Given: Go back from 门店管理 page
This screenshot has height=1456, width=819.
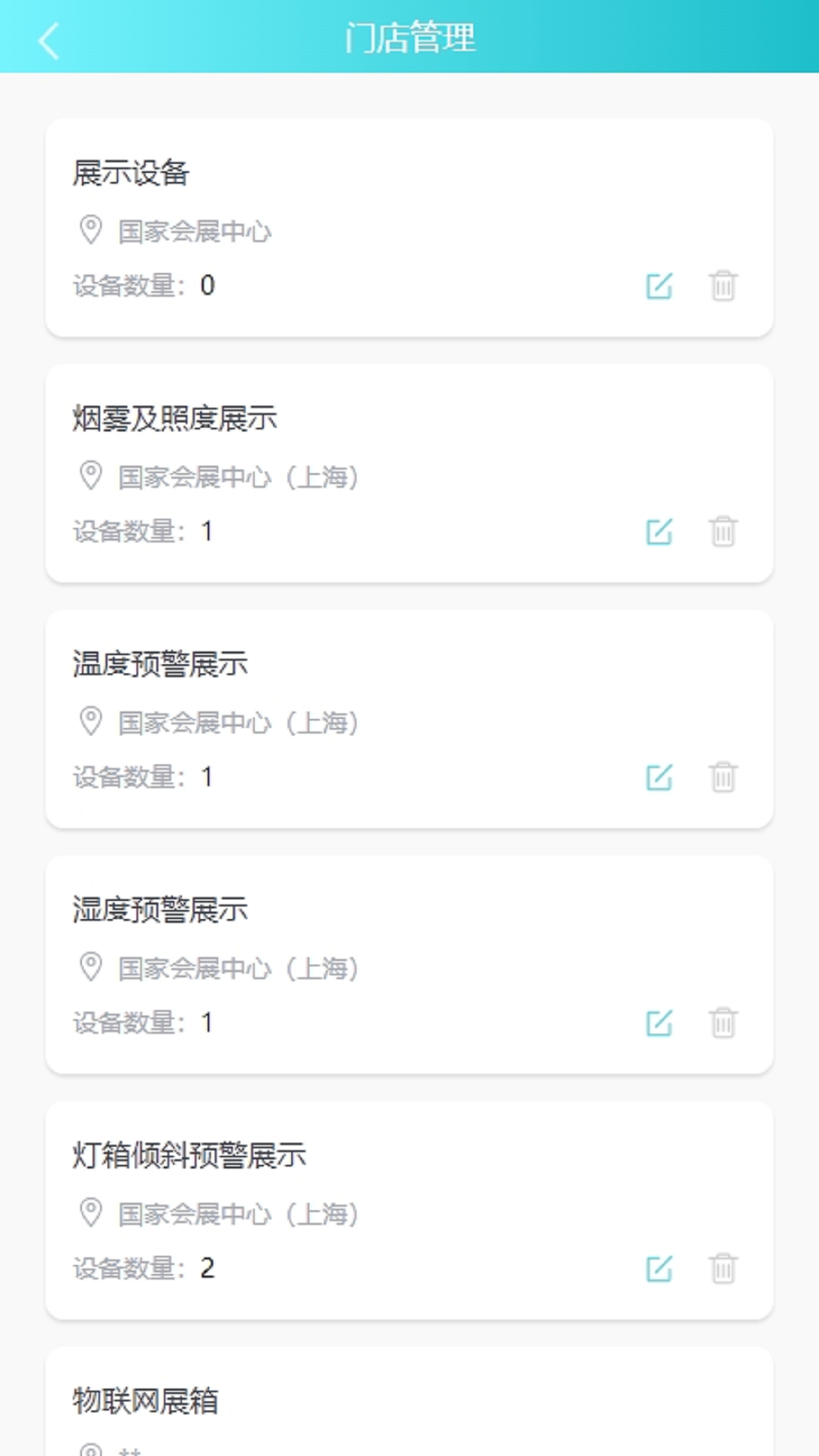Looking at the screenshot, I should (49, 40).
